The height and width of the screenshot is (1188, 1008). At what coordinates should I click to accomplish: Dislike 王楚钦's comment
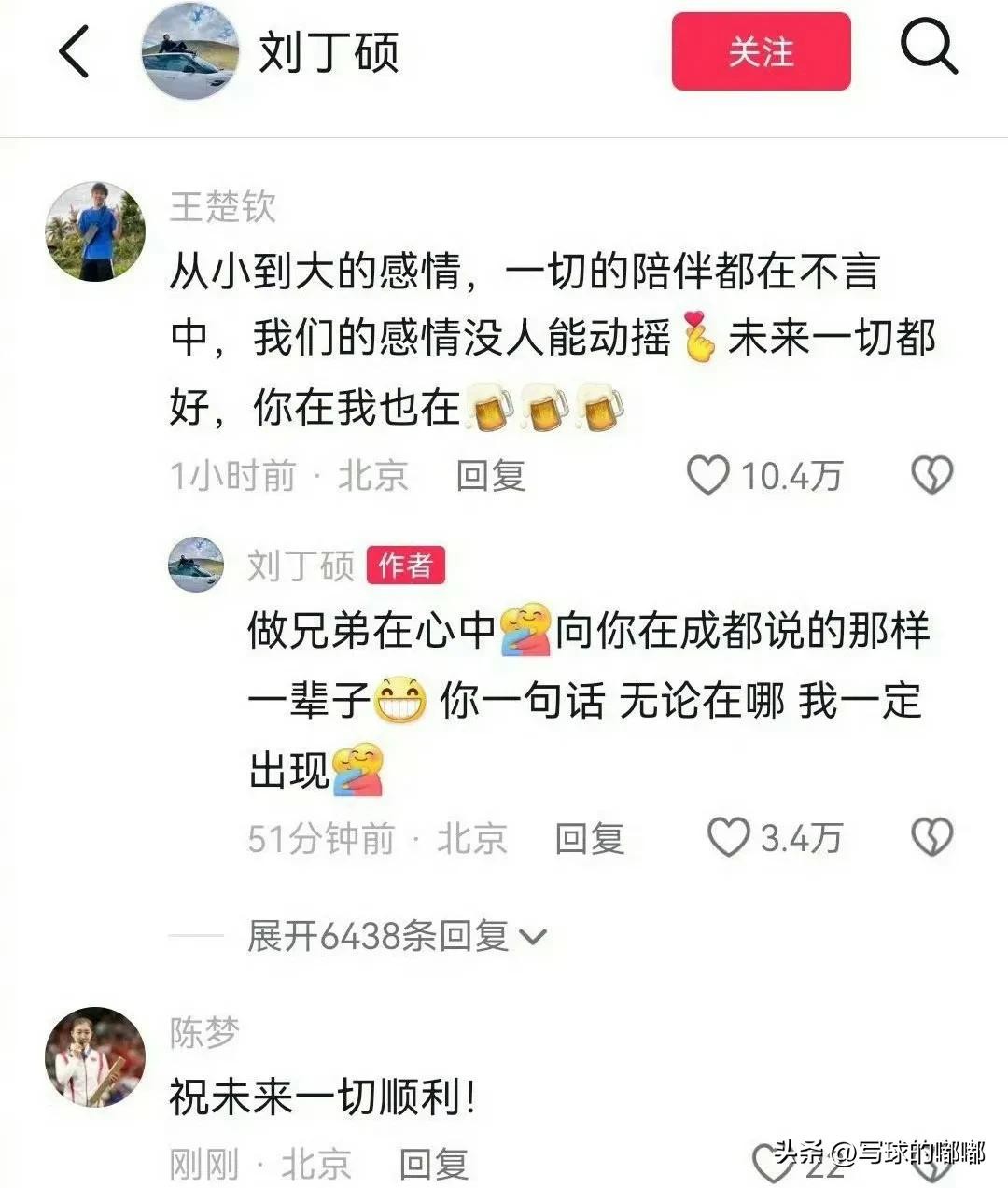point(931,475)
